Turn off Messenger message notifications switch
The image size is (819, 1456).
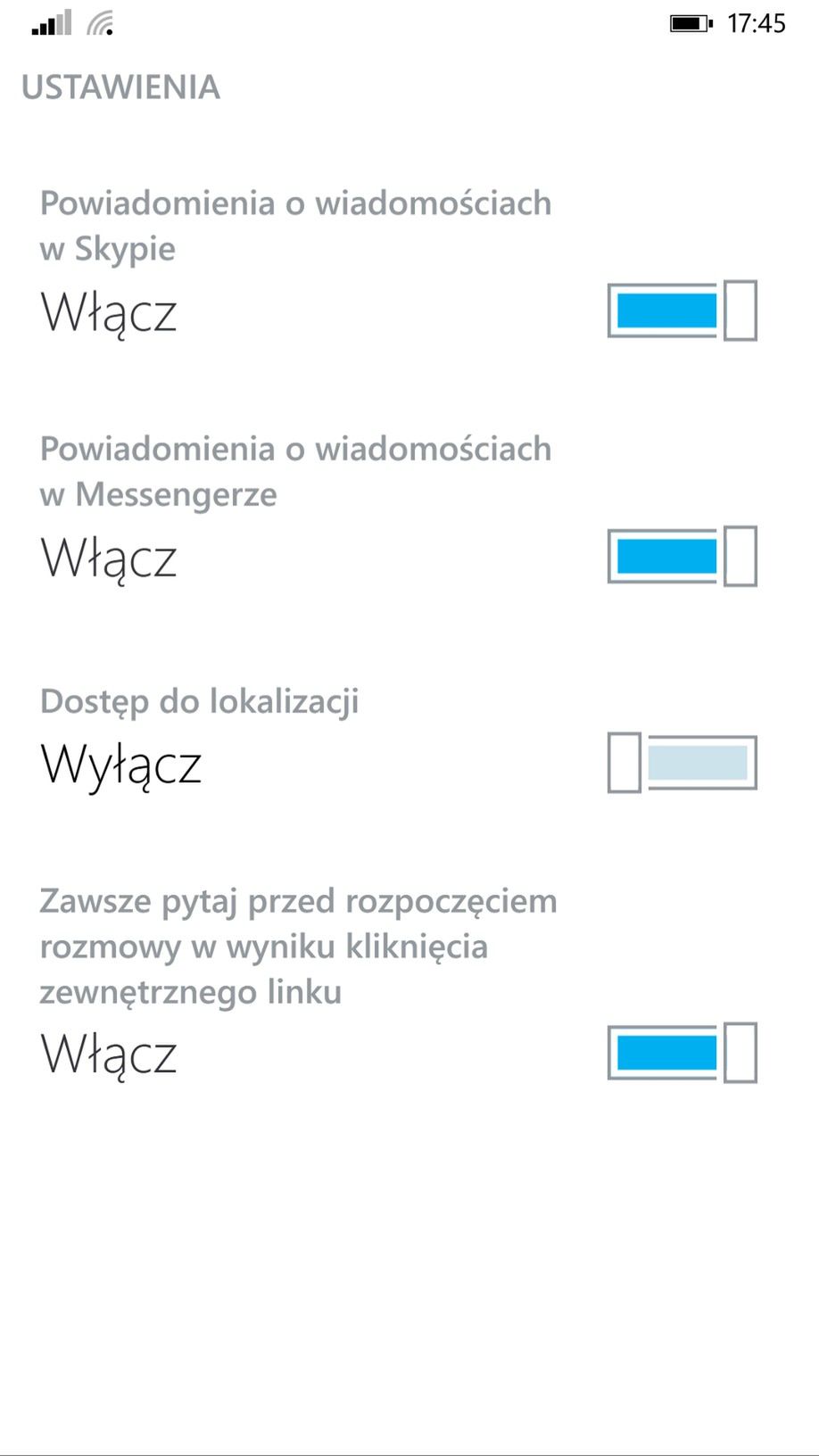click(x=682, y=556)
